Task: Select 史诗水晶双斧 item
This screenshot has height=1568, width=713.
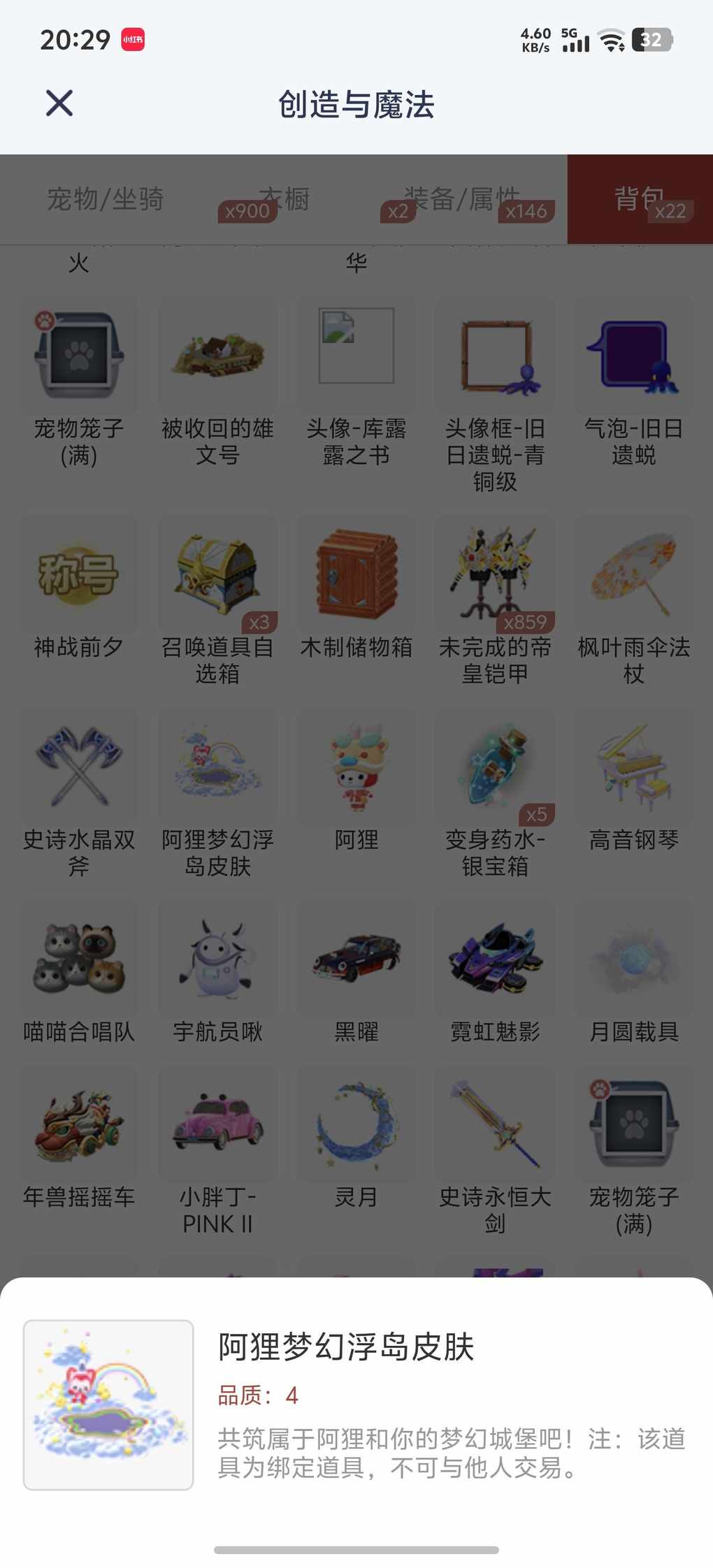Action: (79, 794)
